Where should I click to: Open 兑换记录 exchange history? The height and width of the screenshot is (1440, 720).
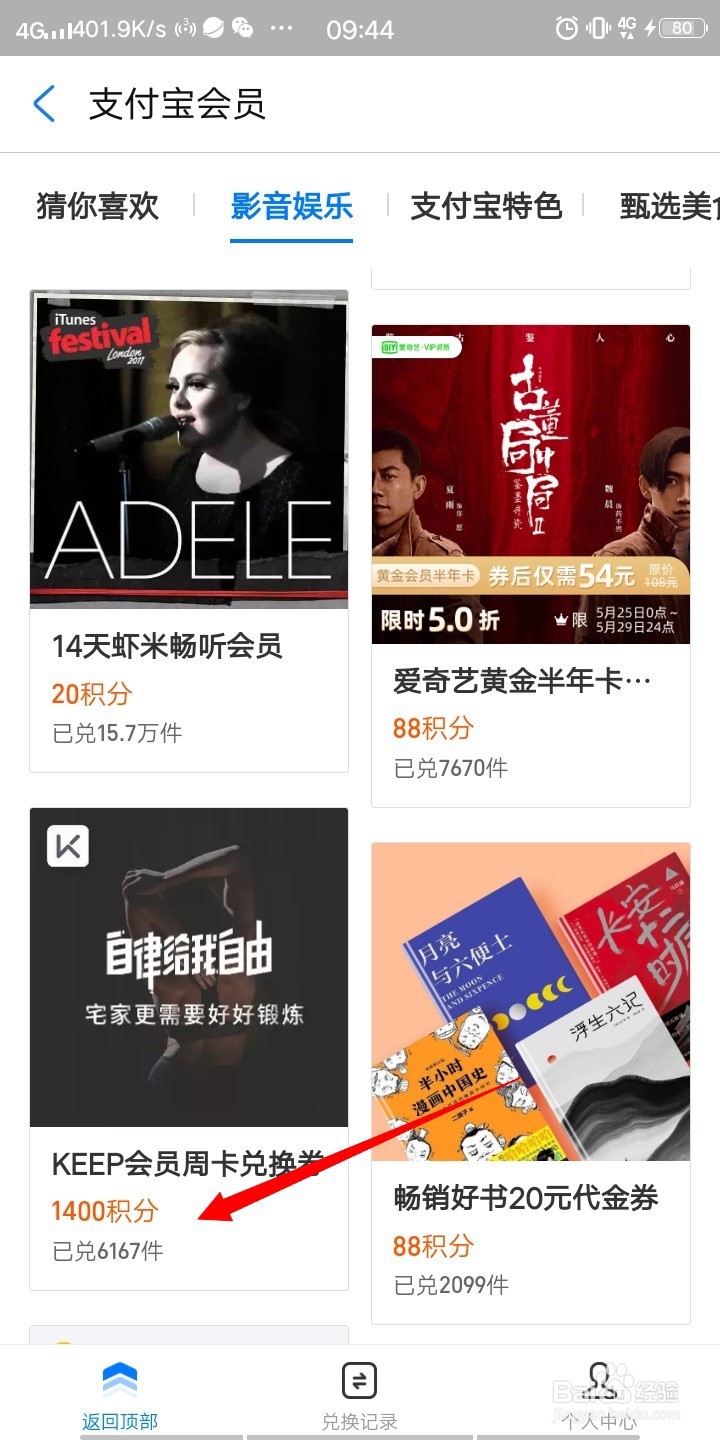click(x=359, y=1395)
